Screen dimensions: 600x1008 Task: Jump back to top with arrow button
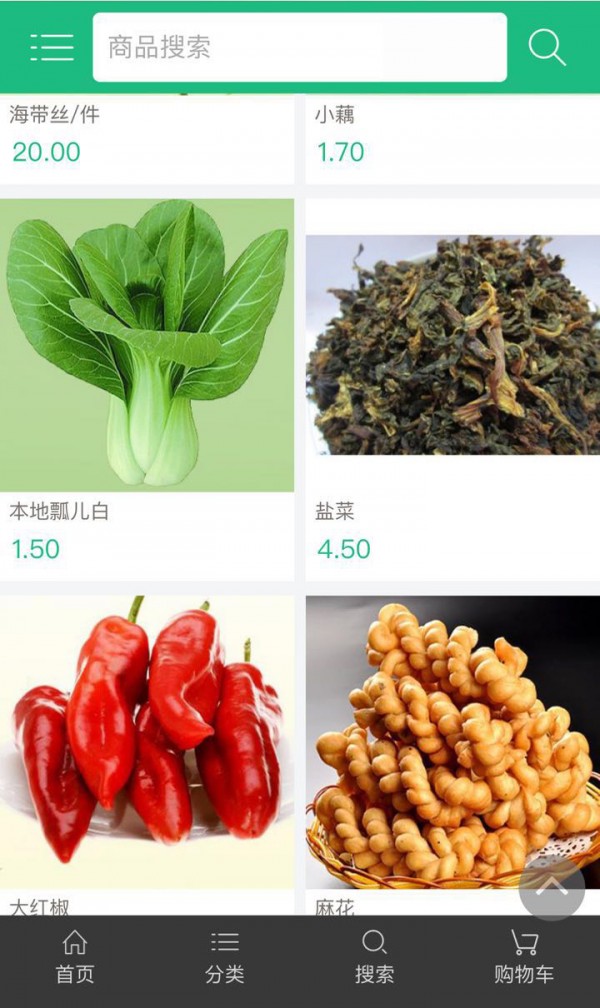(x=552, y=888)
